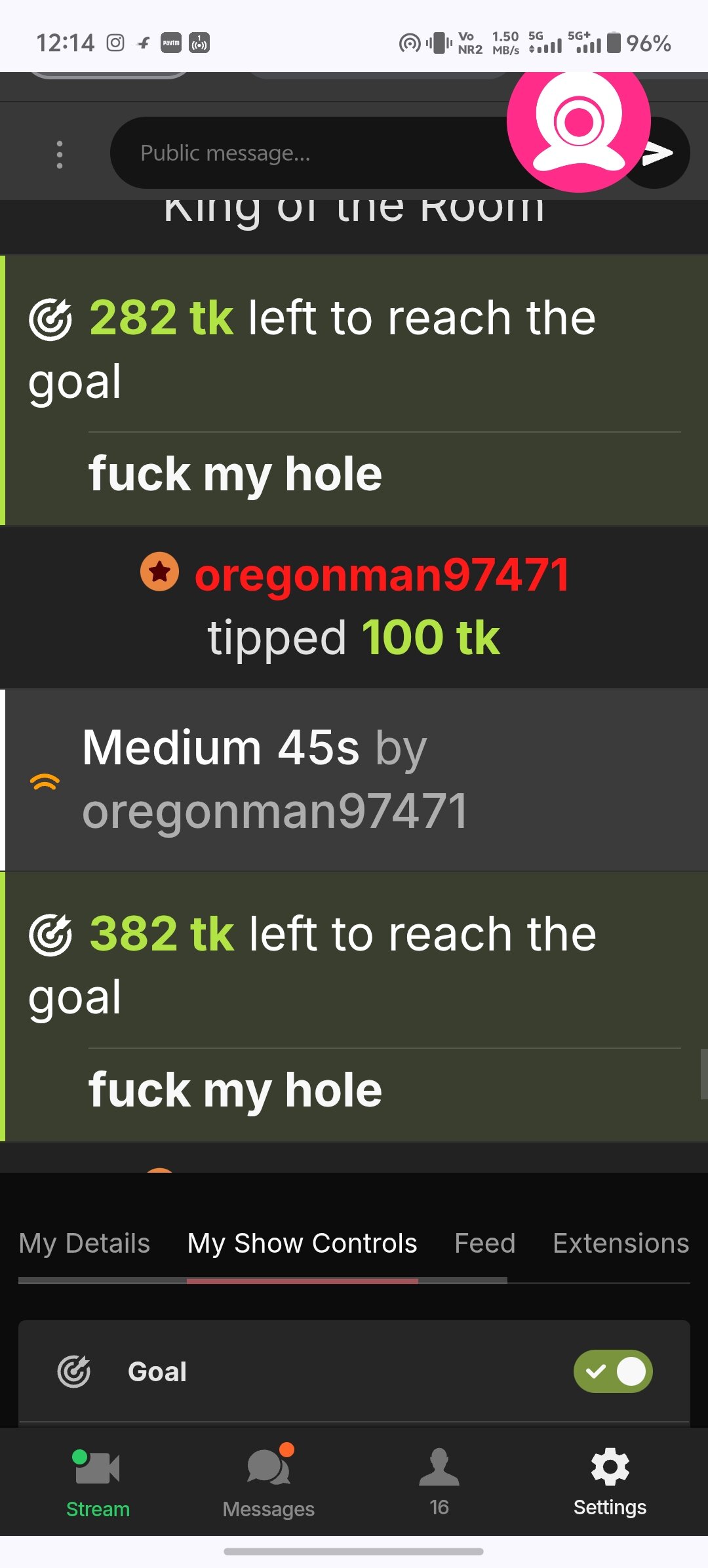Tap the pink webcam floating button
This screenshot has width=708, height=1568.
(578, 121)
